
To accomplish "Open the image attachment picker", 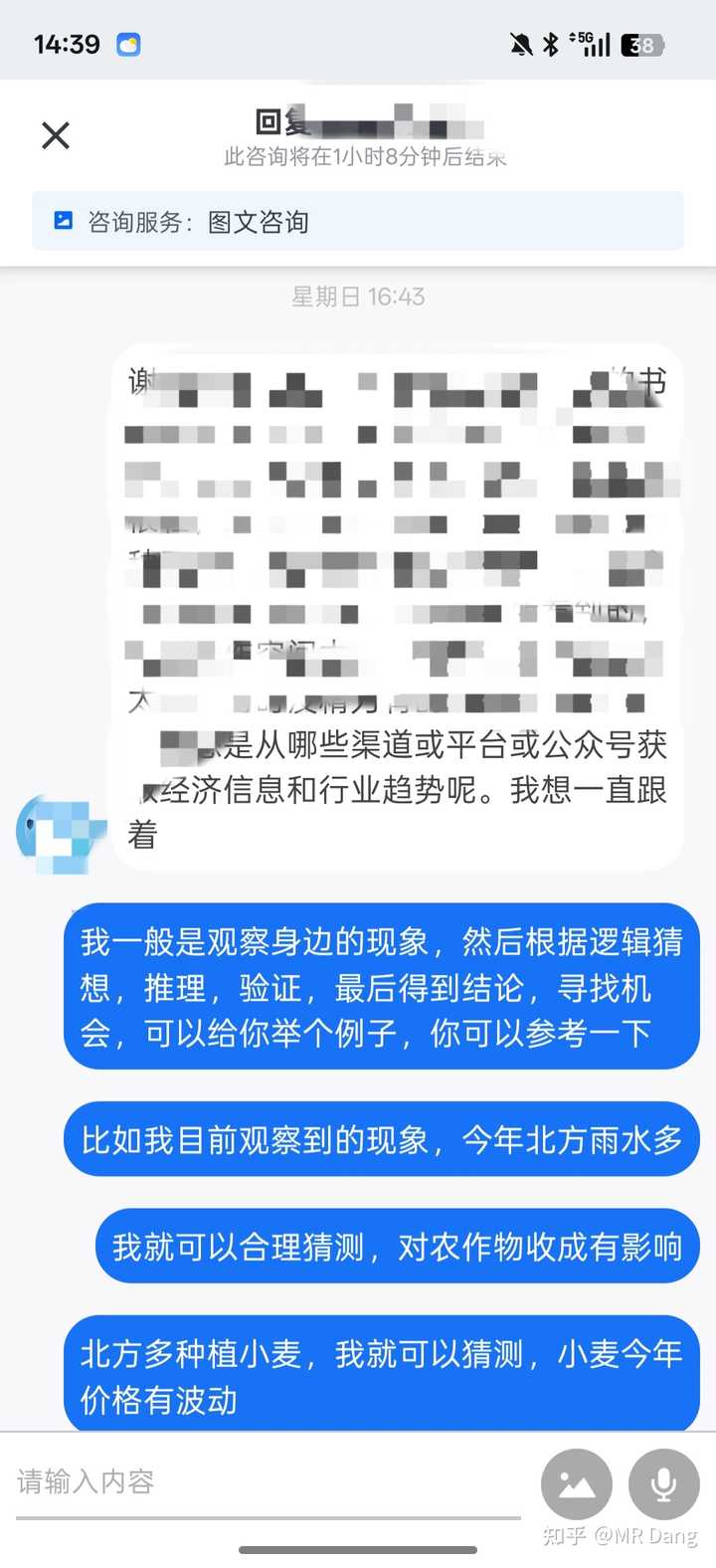I will tap(576, 1484).
